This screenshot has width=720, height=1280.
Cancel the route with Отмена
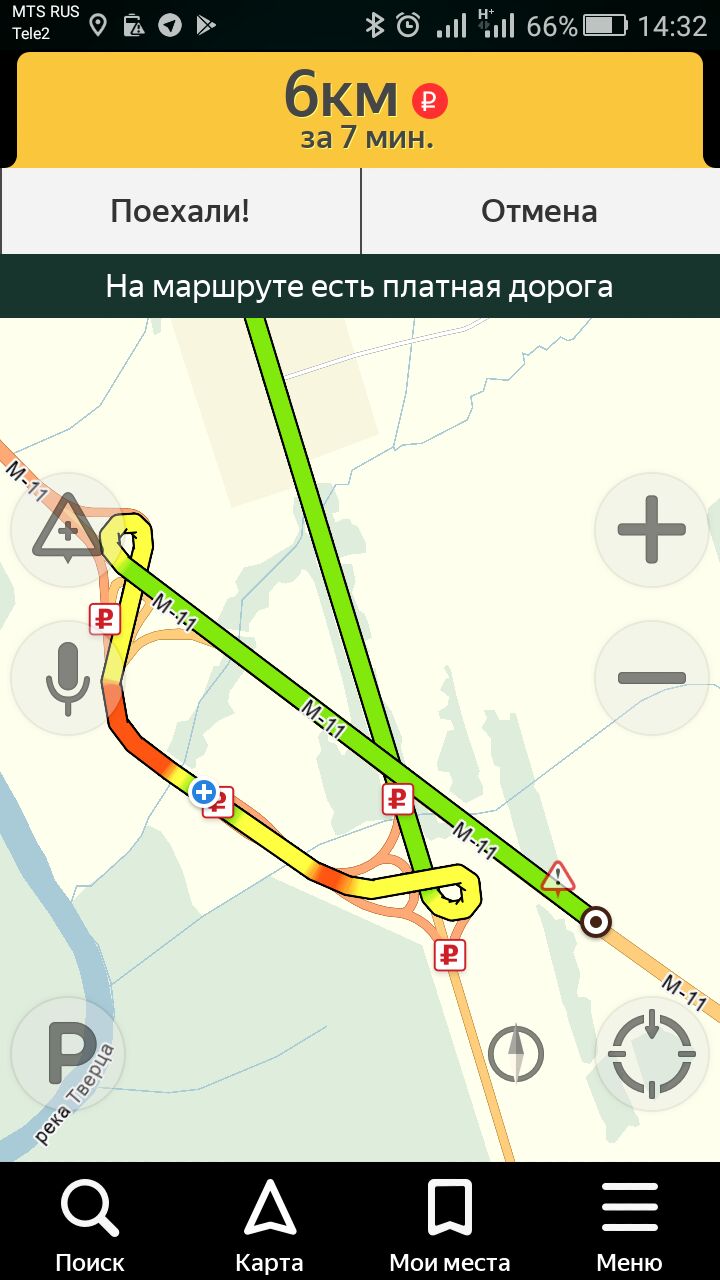tap(540, 211)
